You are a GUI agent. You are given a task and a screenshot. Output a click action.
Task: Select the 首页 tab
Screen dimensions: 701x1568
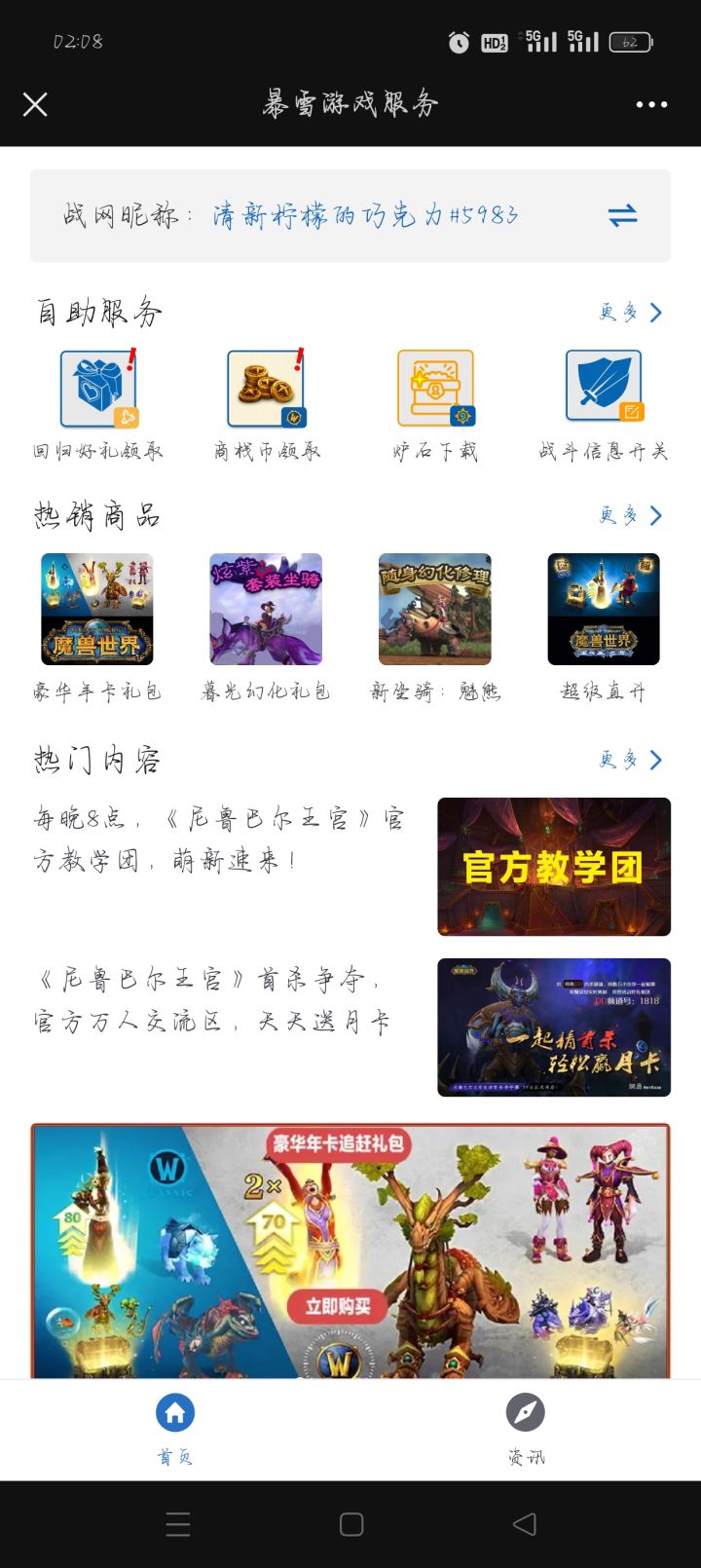174,1427
